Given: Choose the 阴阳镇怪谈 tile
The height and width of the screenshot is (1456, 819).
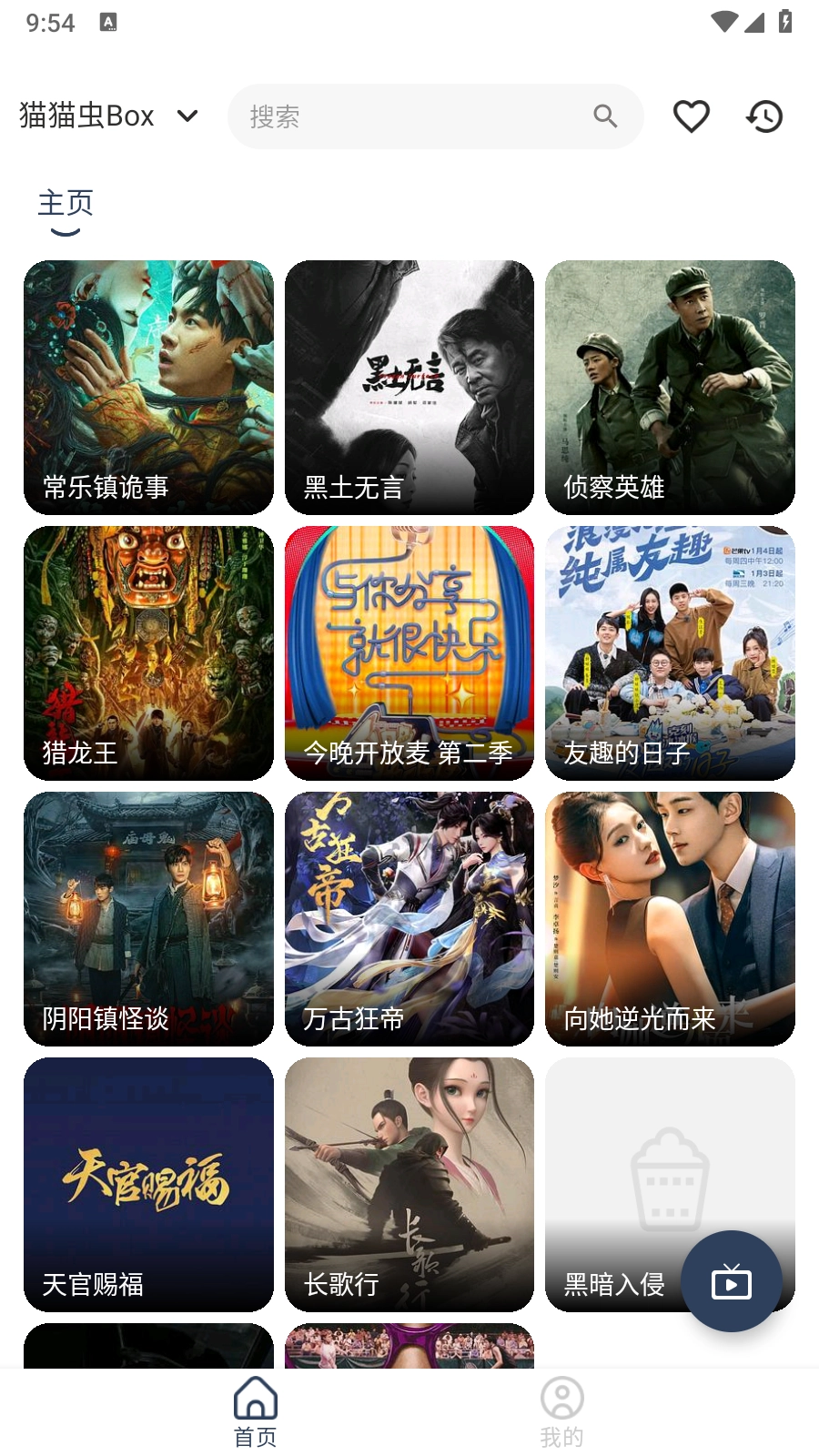Looking at the screenshot, I should click(148, 918).
